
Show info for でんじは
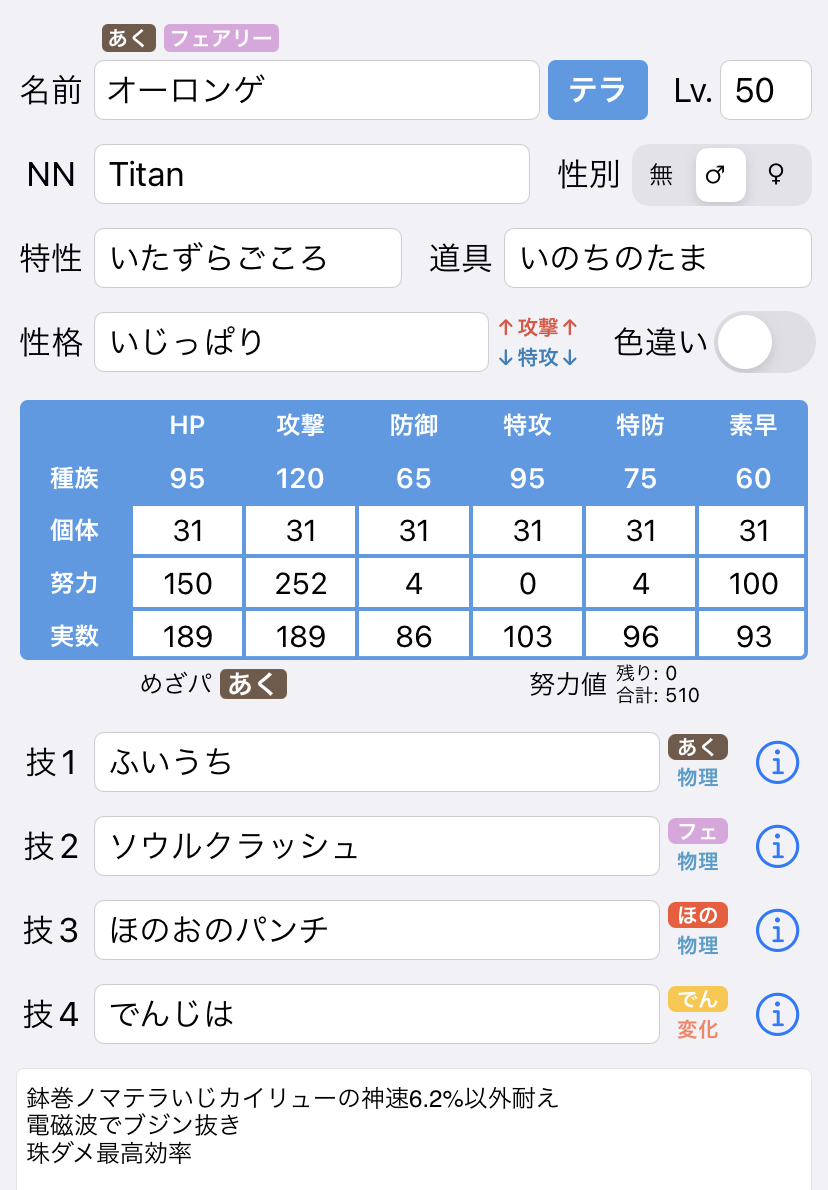[777, 1015]
